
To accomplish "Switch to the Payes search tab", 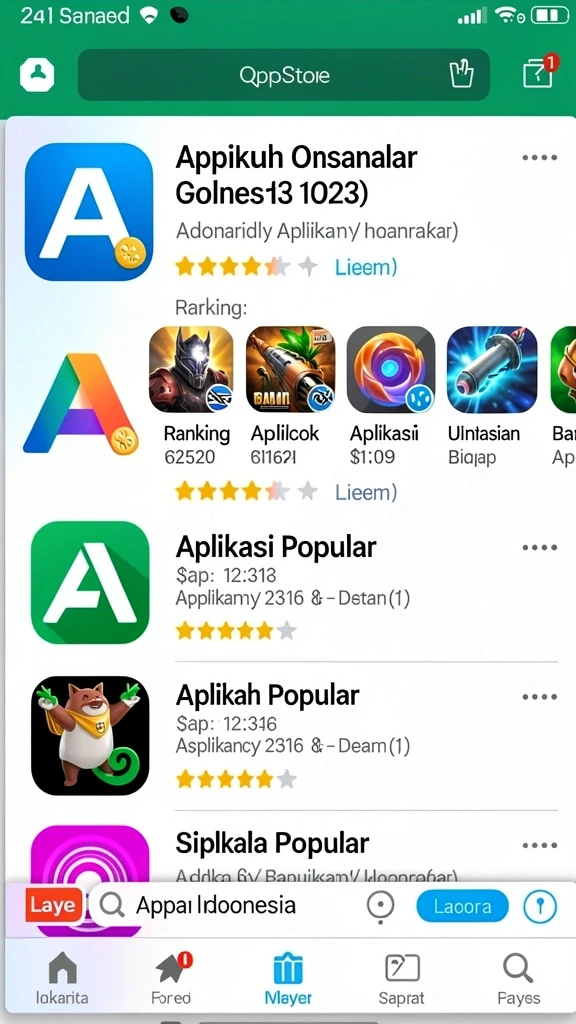I will tap(519, 978).
